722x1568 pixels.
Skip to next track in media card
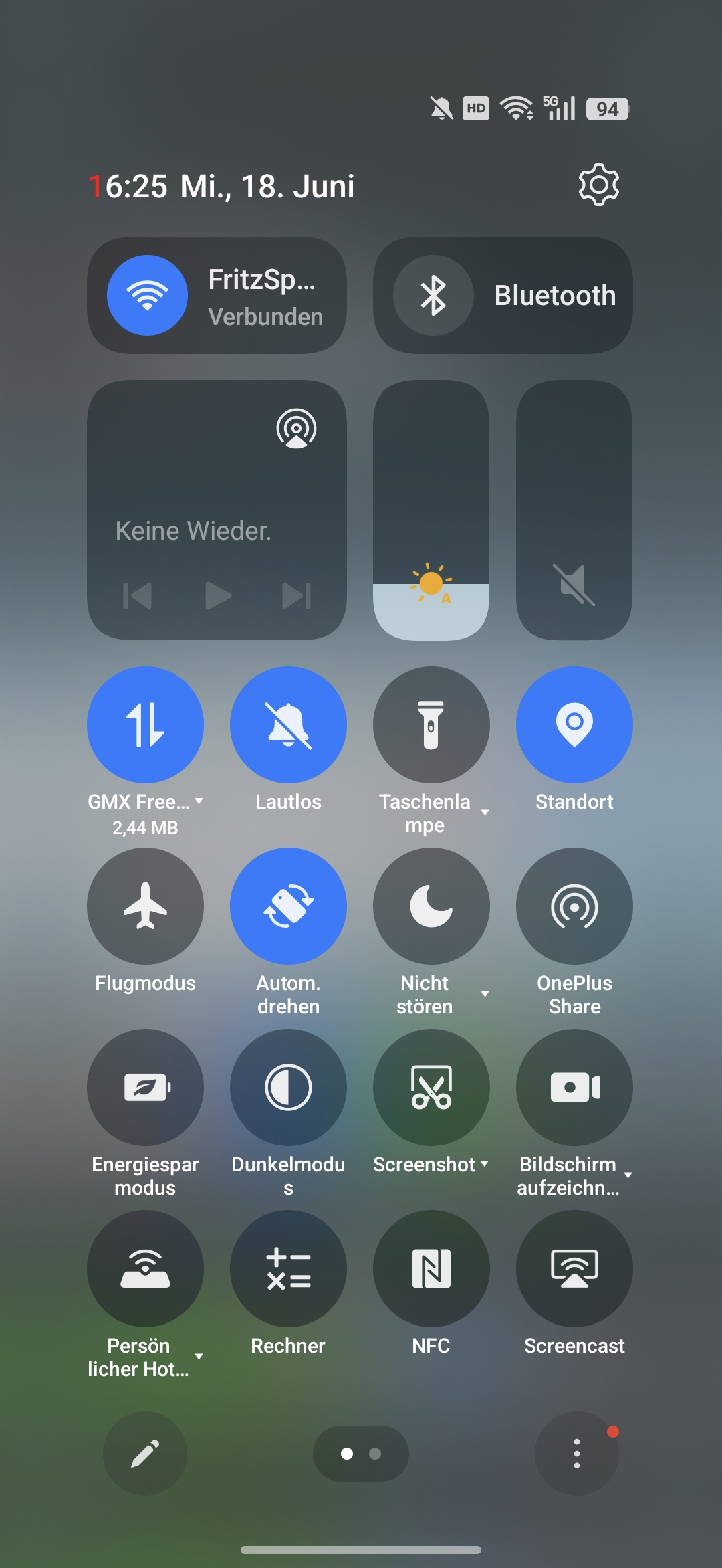click(x=297, y=595)
